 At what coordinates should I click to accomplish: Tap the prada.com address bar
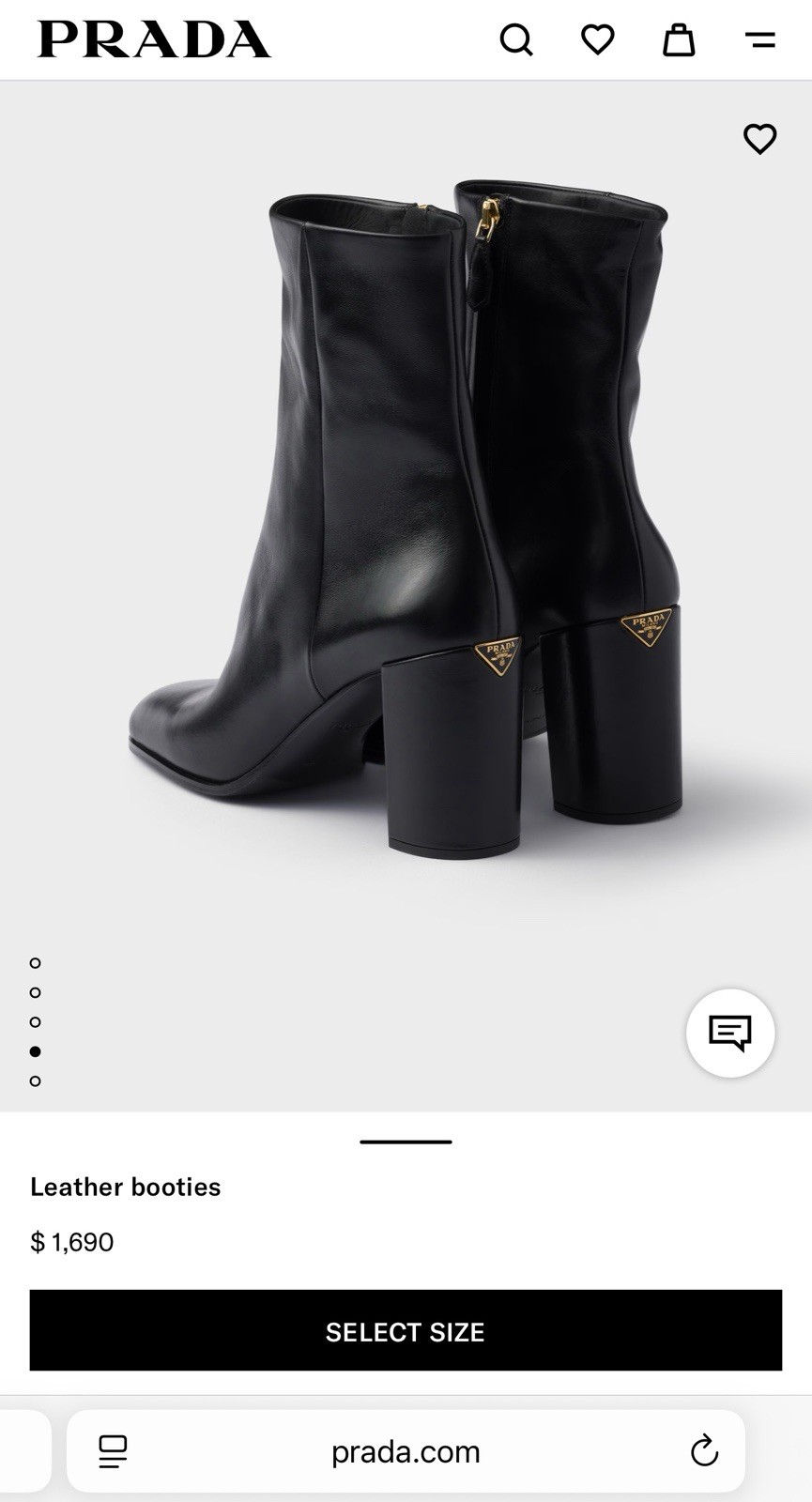[406, 1451]
